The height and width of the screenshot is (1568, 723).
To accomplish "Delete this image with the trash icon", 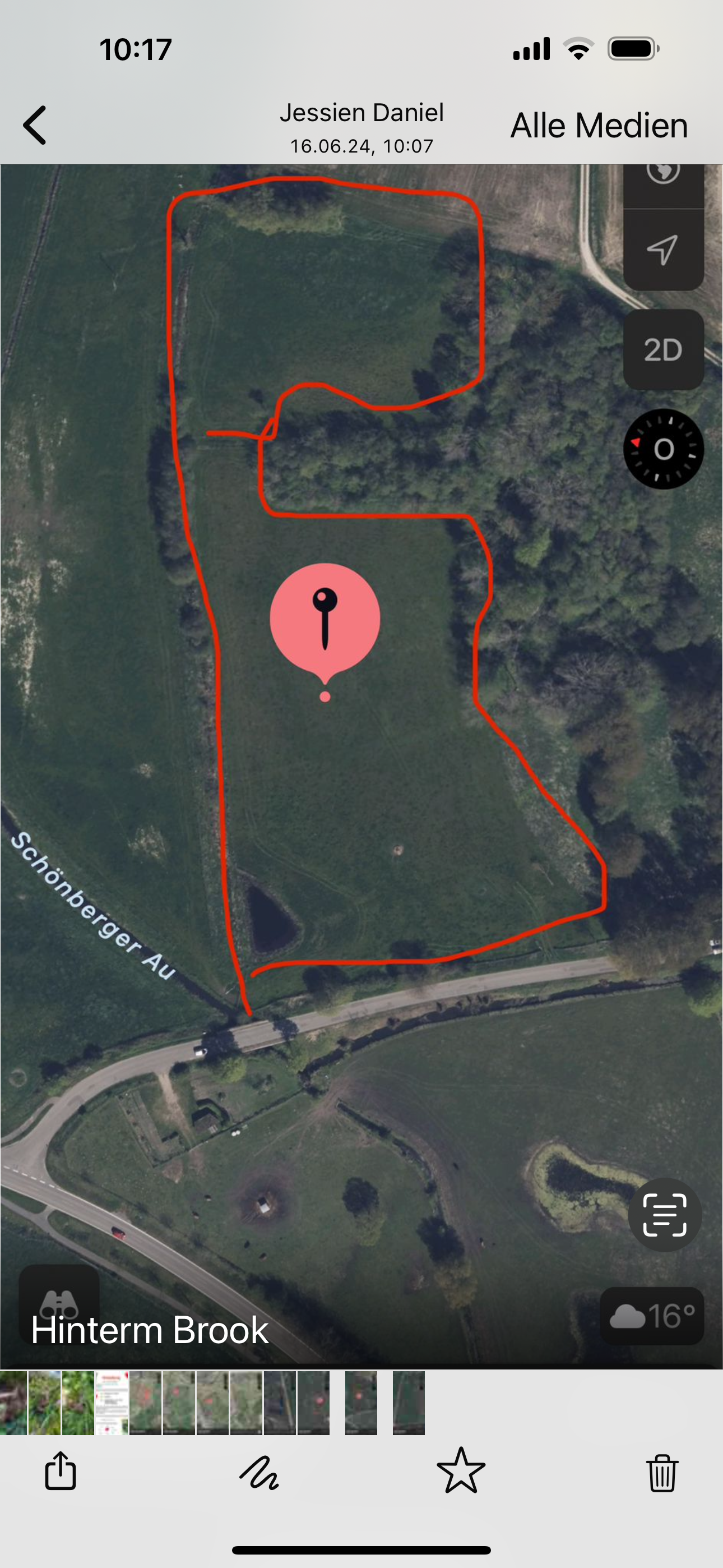I will tap(661, 1473).
